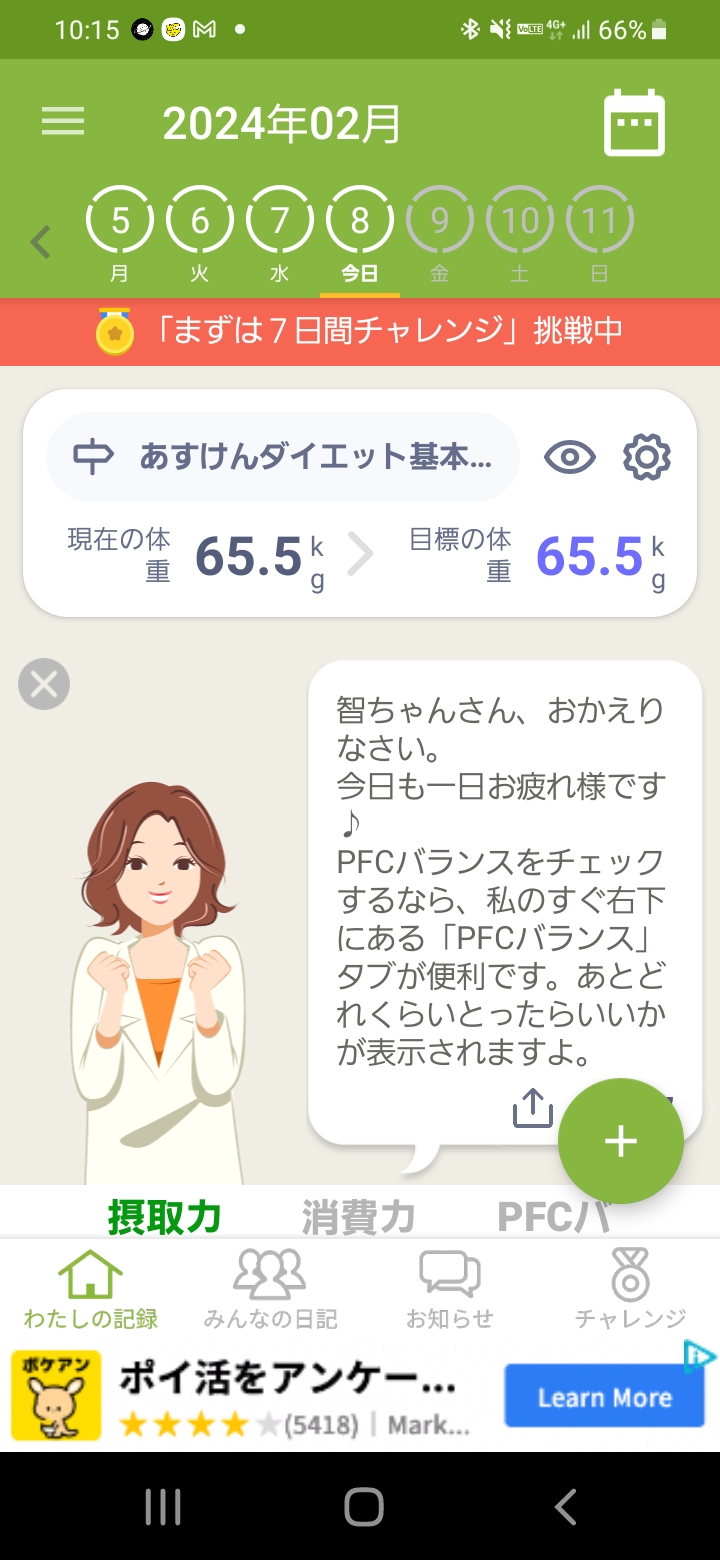Open the calendar icon
This screenshot has width=720, height=1560.
pyautogui.click(x=634, y=124)
